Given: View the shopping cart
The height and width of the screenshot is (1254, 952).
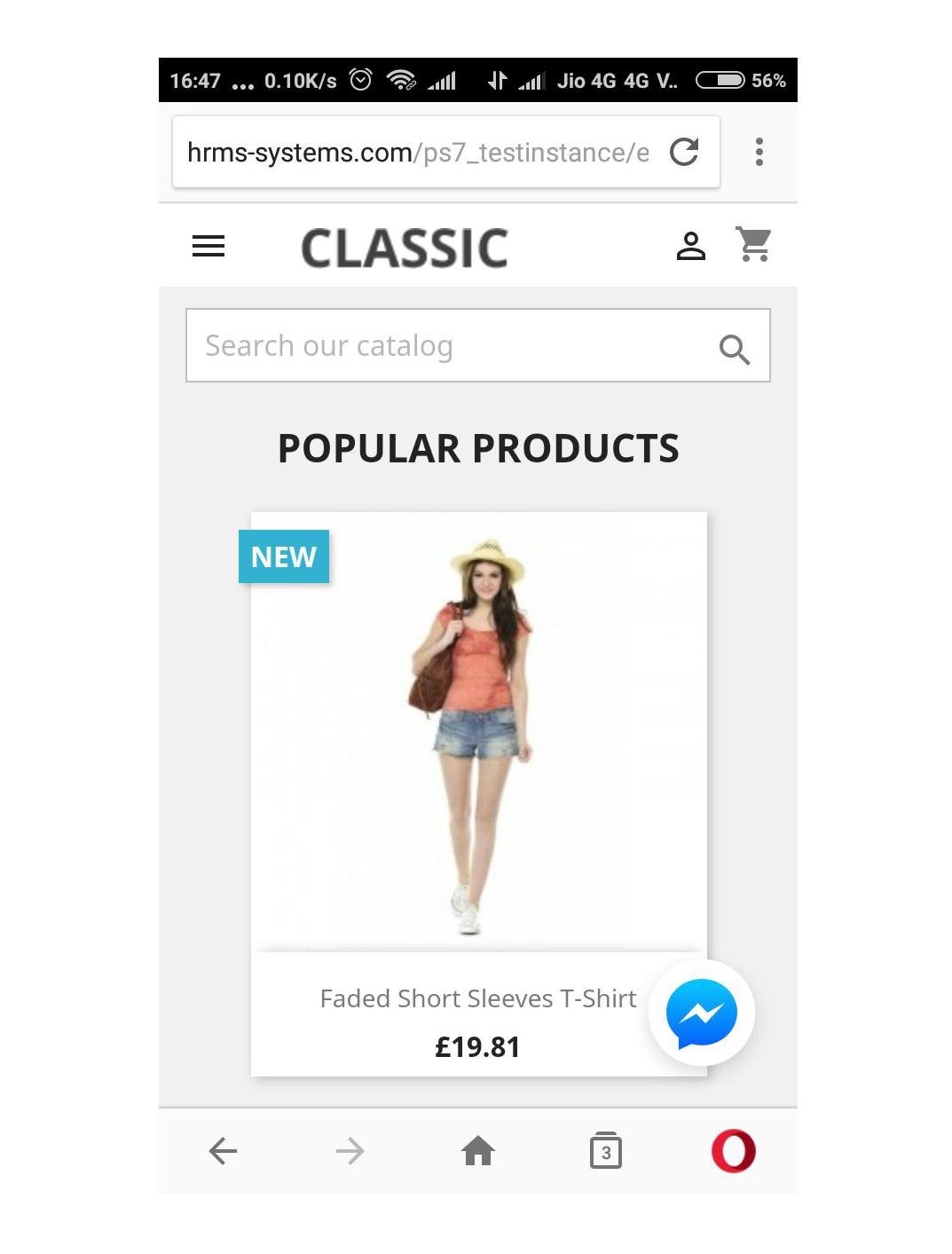Looking at the screenshot, I should 753,245.
